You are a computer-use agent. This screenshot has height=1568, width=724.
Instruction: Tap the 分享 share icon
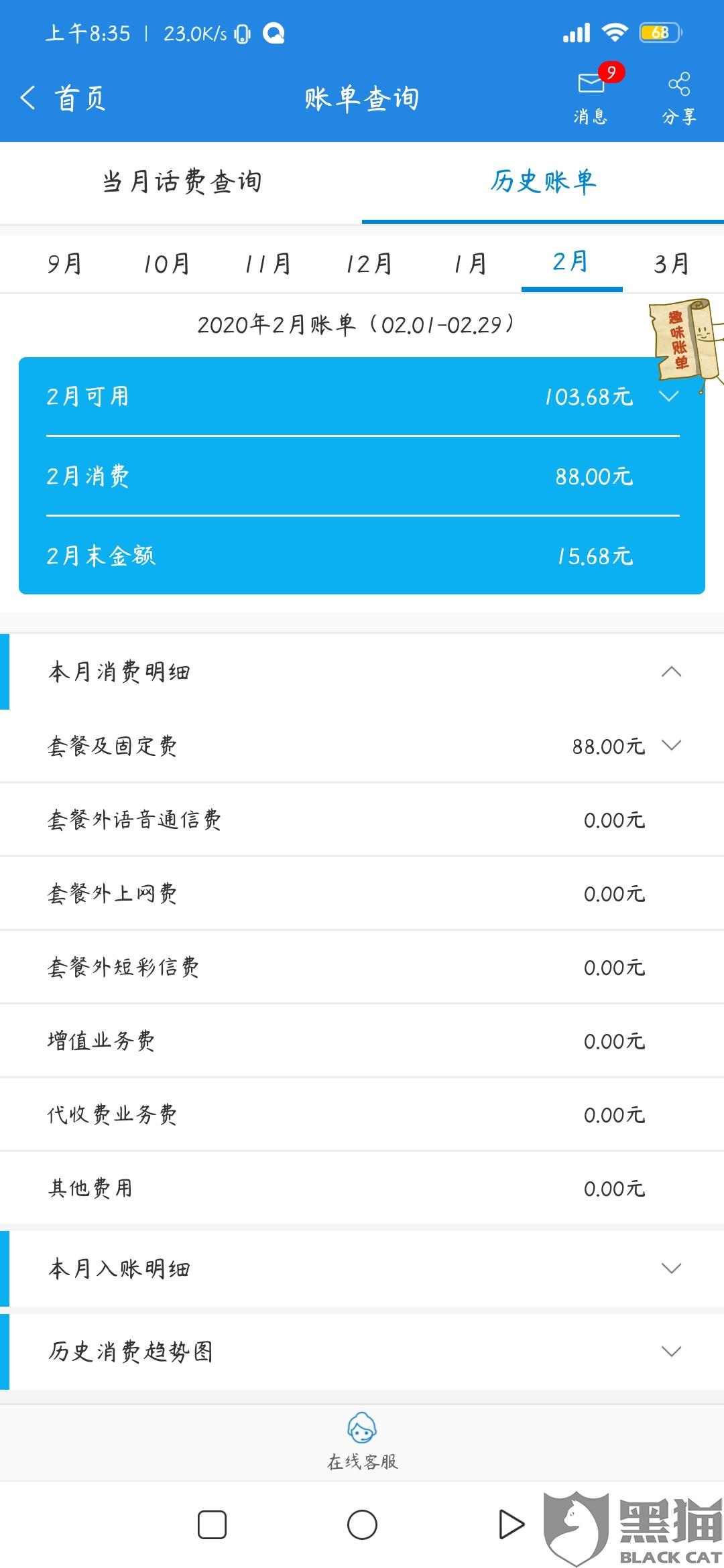coord(679,99)
